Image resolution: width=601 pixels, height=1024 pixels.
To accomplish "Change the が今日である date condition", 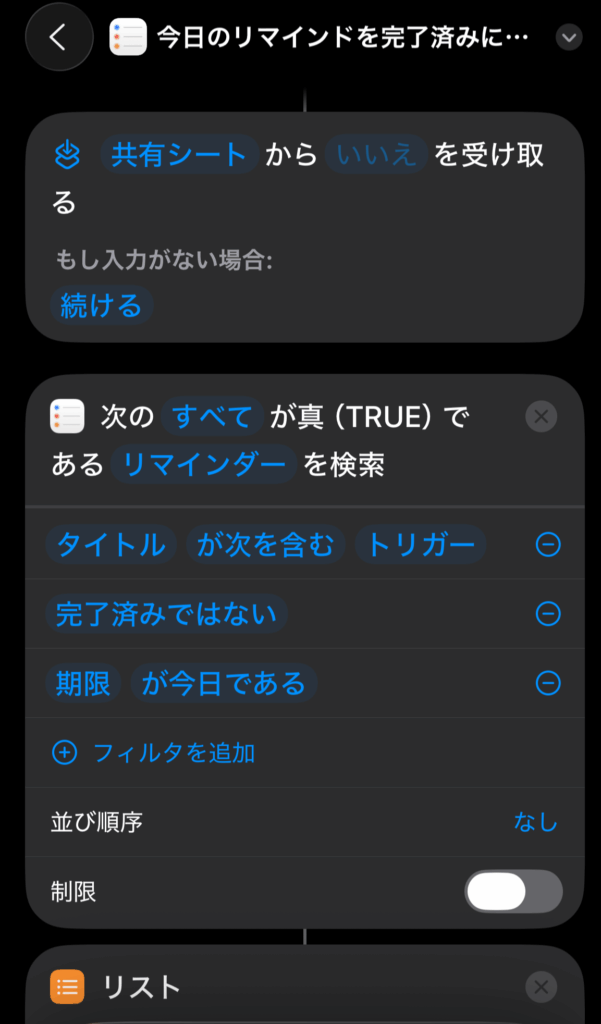I will click(x=224, y=683).
